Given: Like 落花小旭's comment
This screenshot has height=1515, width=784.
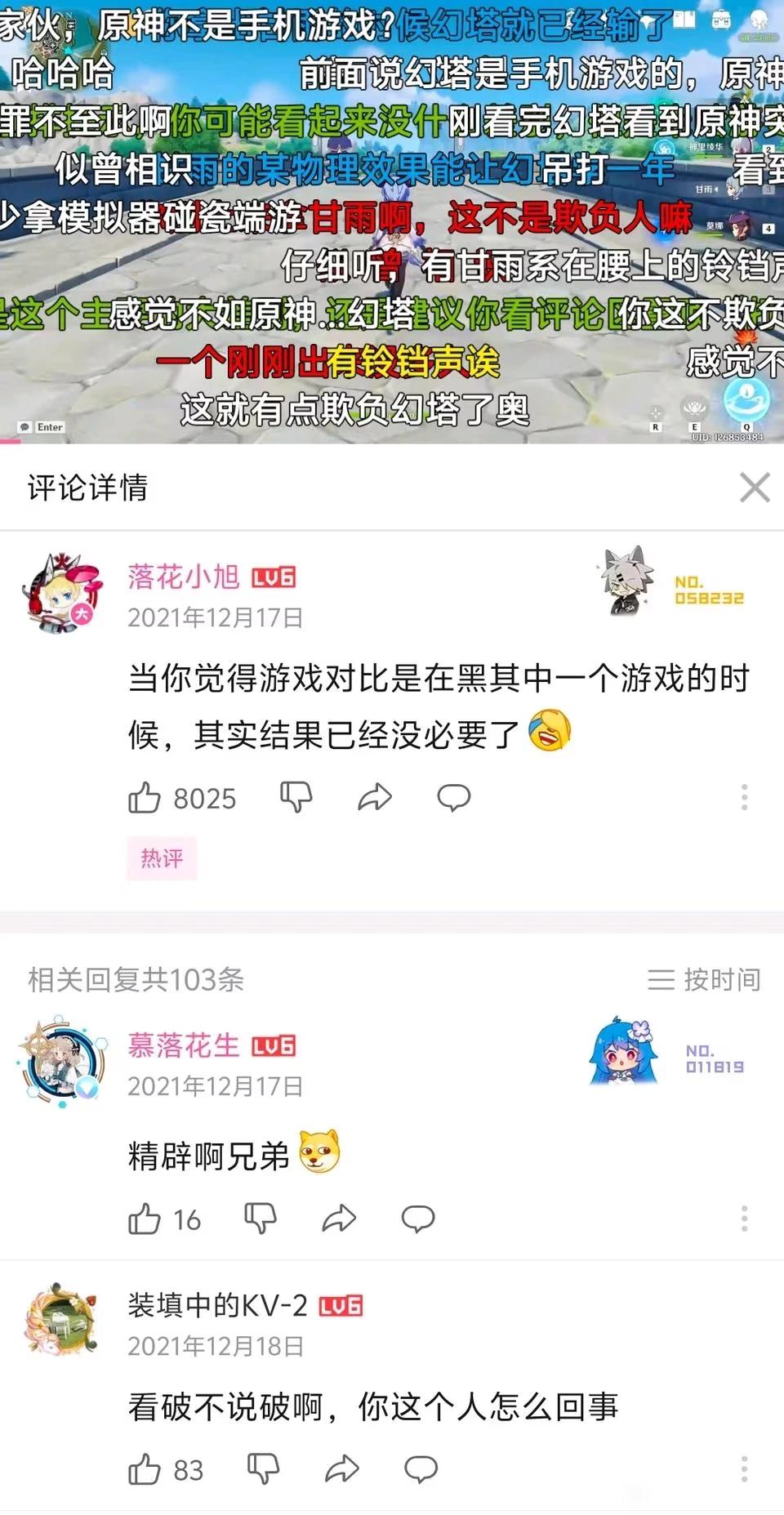Looking at the screenshot, I should pos(145,798).
